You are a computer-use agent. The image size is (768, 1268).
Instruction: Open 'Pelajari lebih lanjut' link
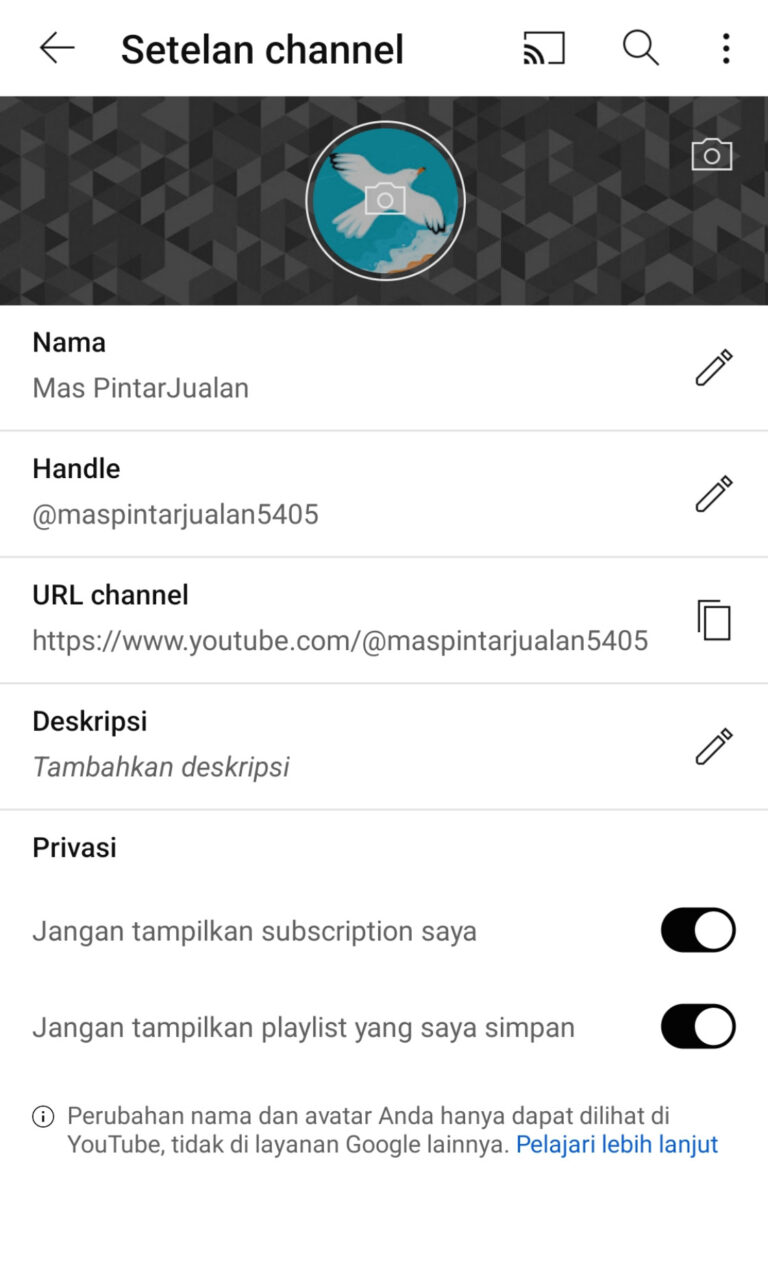coord(616,1144)
